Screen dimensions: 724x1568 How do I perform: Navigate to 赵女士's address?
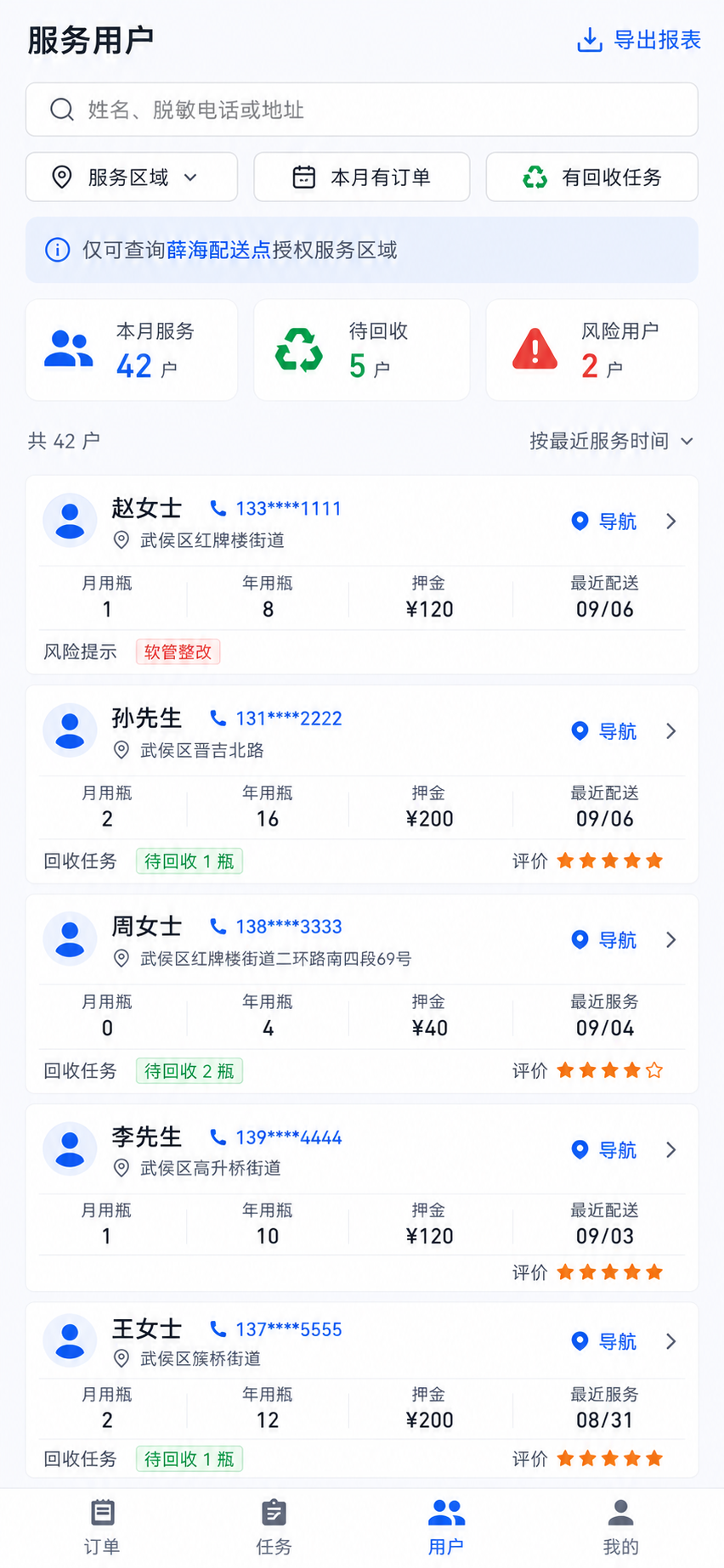click(x=604, y=521)
